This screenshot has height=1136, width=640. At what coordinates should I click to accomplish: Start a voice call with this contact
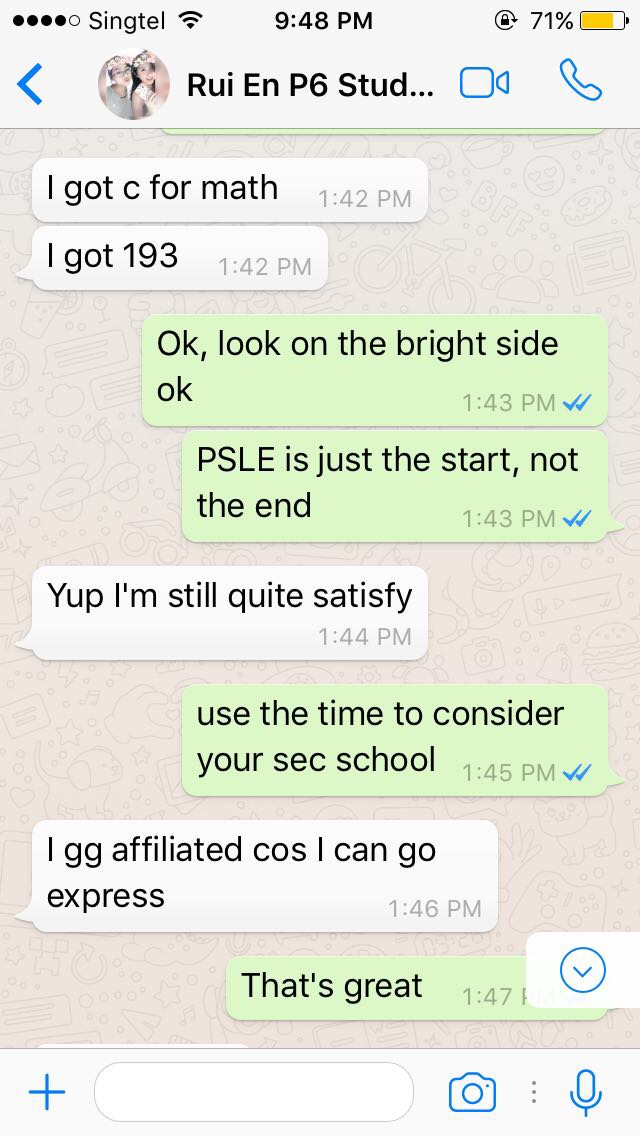point(581,82)
